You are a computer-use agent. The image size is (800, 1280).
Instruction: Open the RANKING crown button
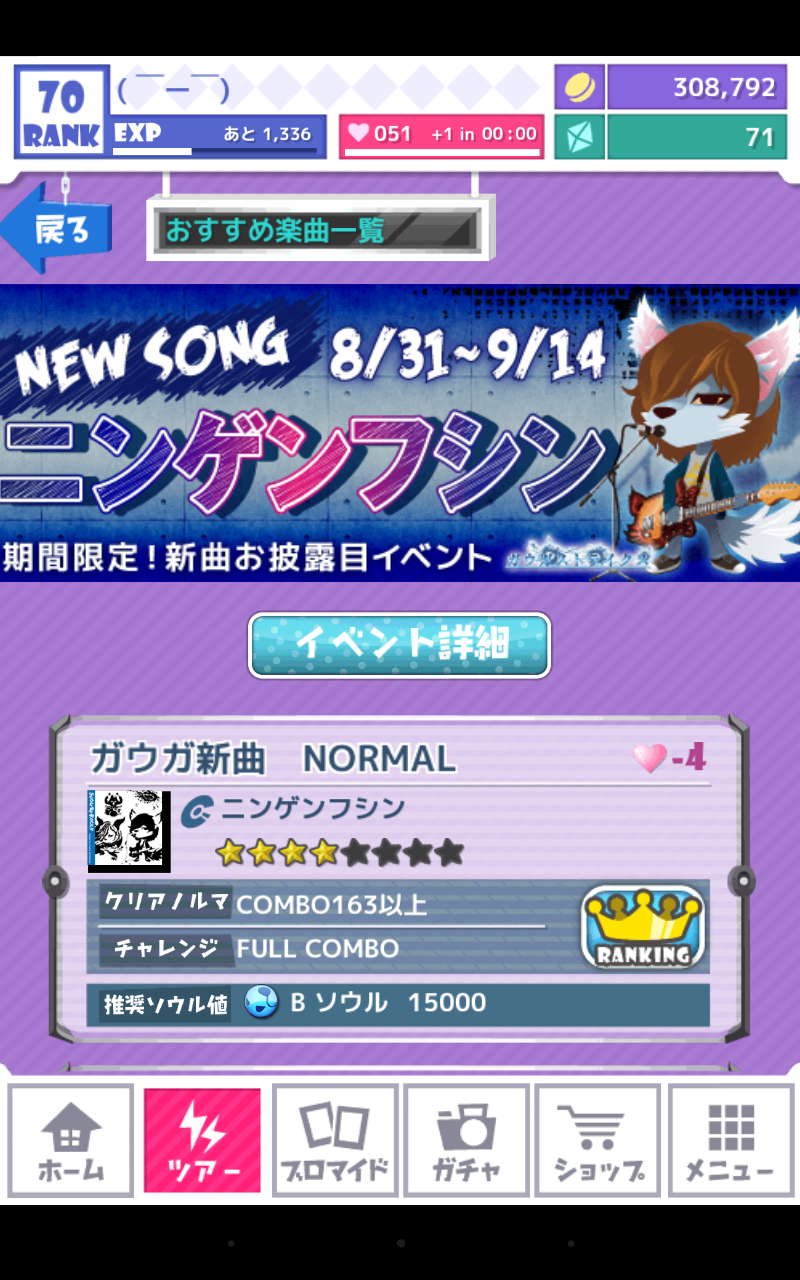click(x=643, y=927)
